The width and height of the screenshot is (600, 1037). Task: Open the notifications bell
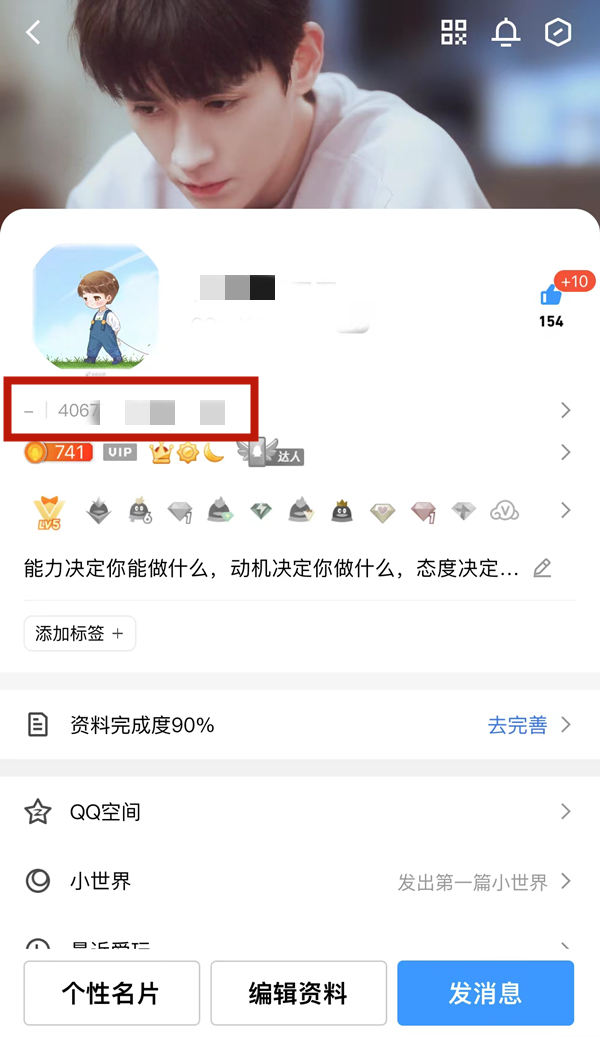click(506, 33)
